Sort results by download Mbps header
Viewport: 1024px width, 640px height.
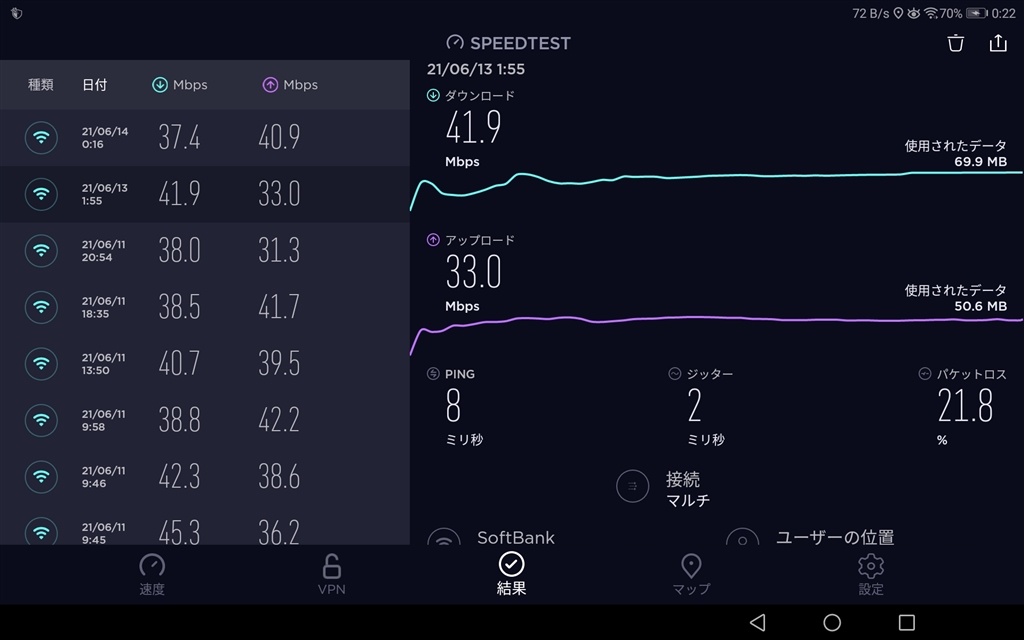tap(180, 85)
